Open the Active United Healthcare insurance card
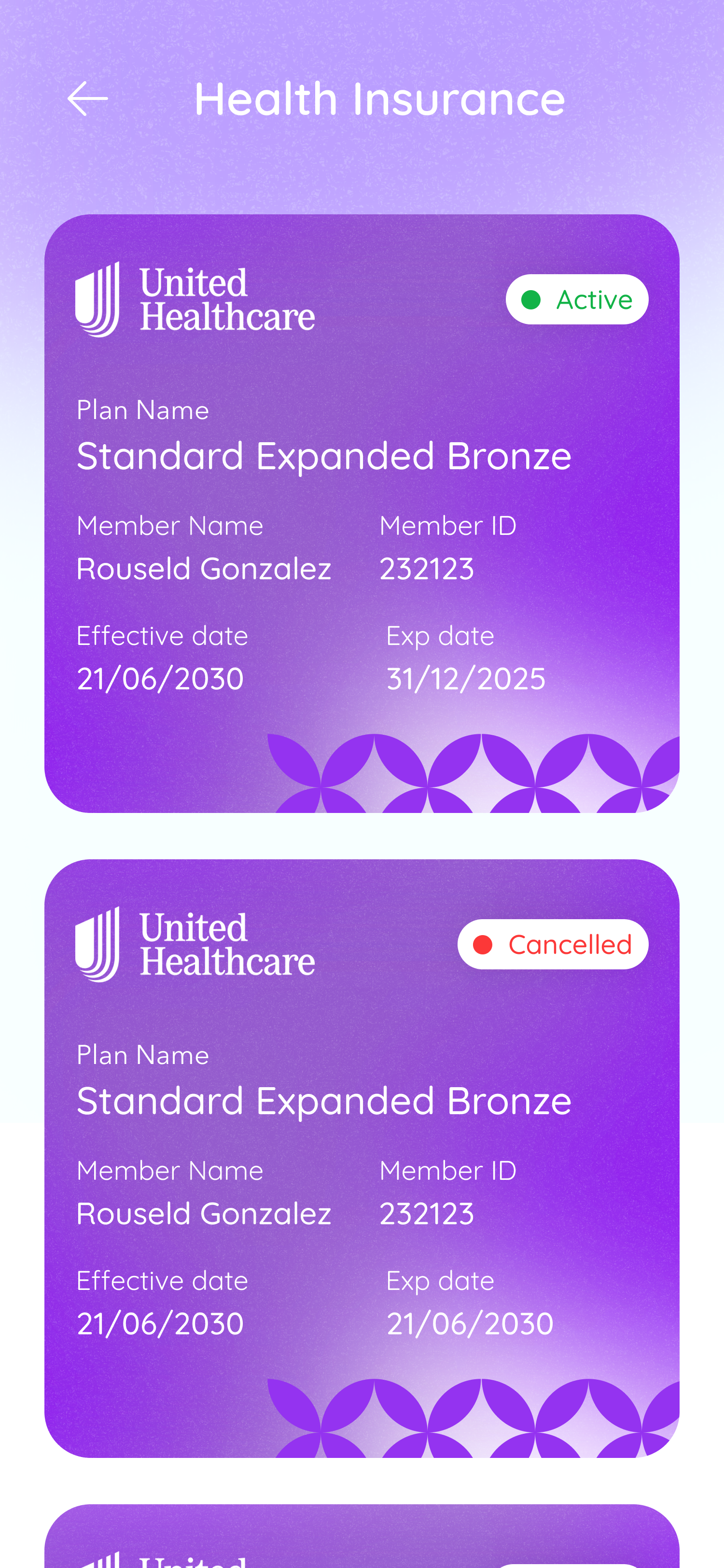Screen dimensions: 724x1568 [362, 513]
